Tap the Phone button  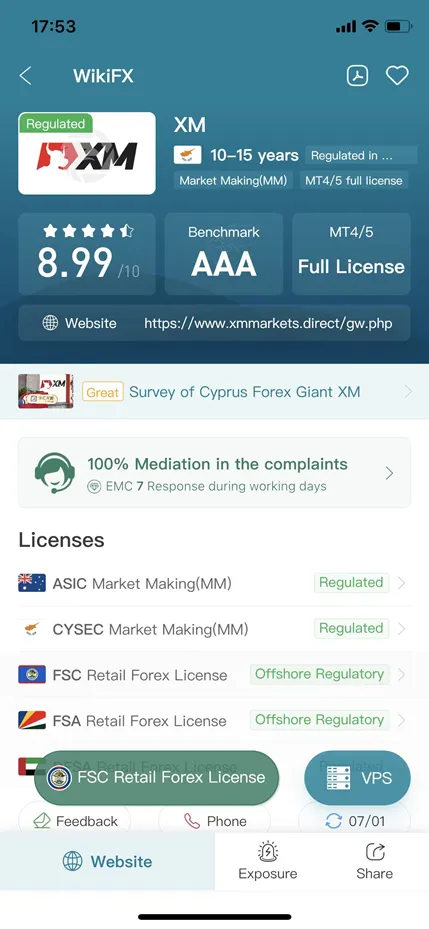click(214, 821)
